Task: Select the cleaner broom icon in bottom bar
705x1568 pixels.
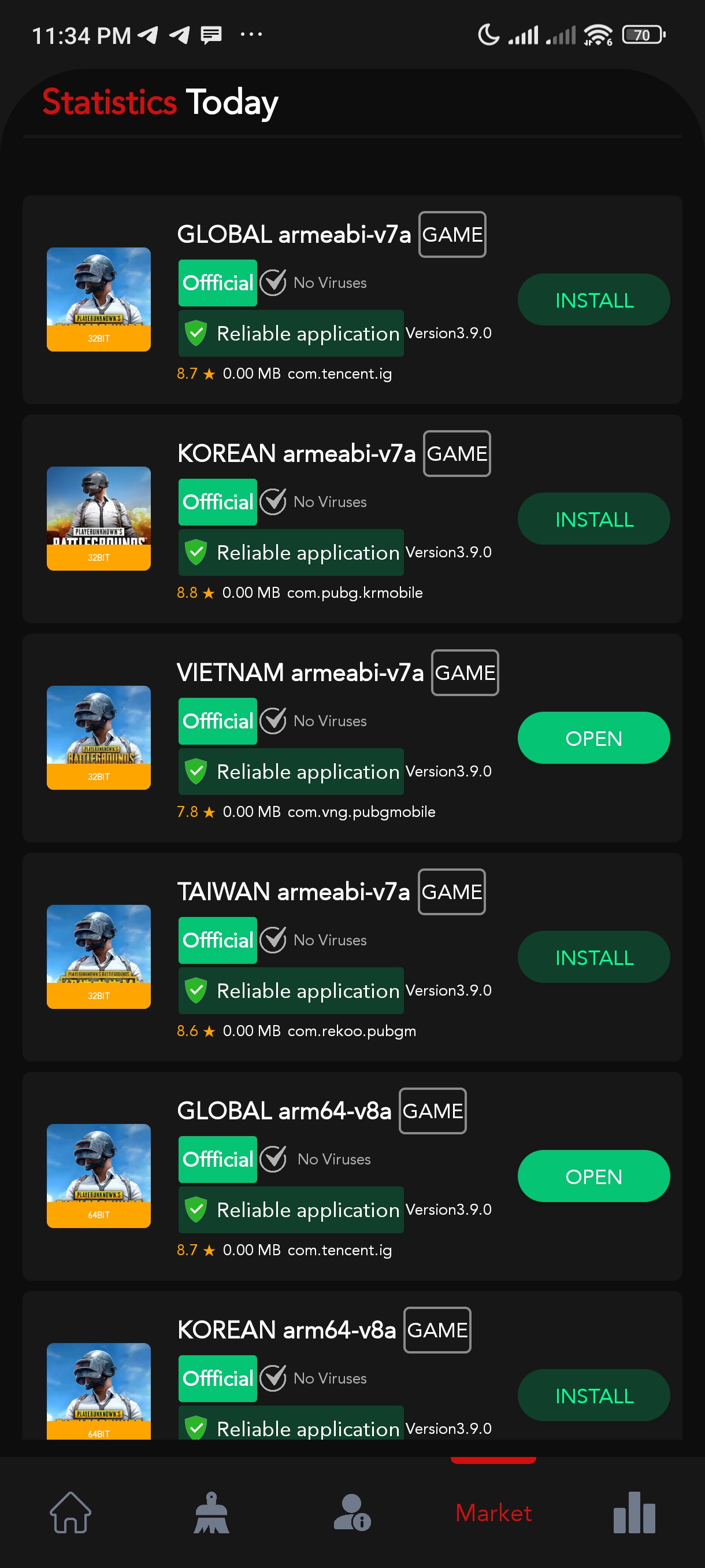Action: (211, 1514)
